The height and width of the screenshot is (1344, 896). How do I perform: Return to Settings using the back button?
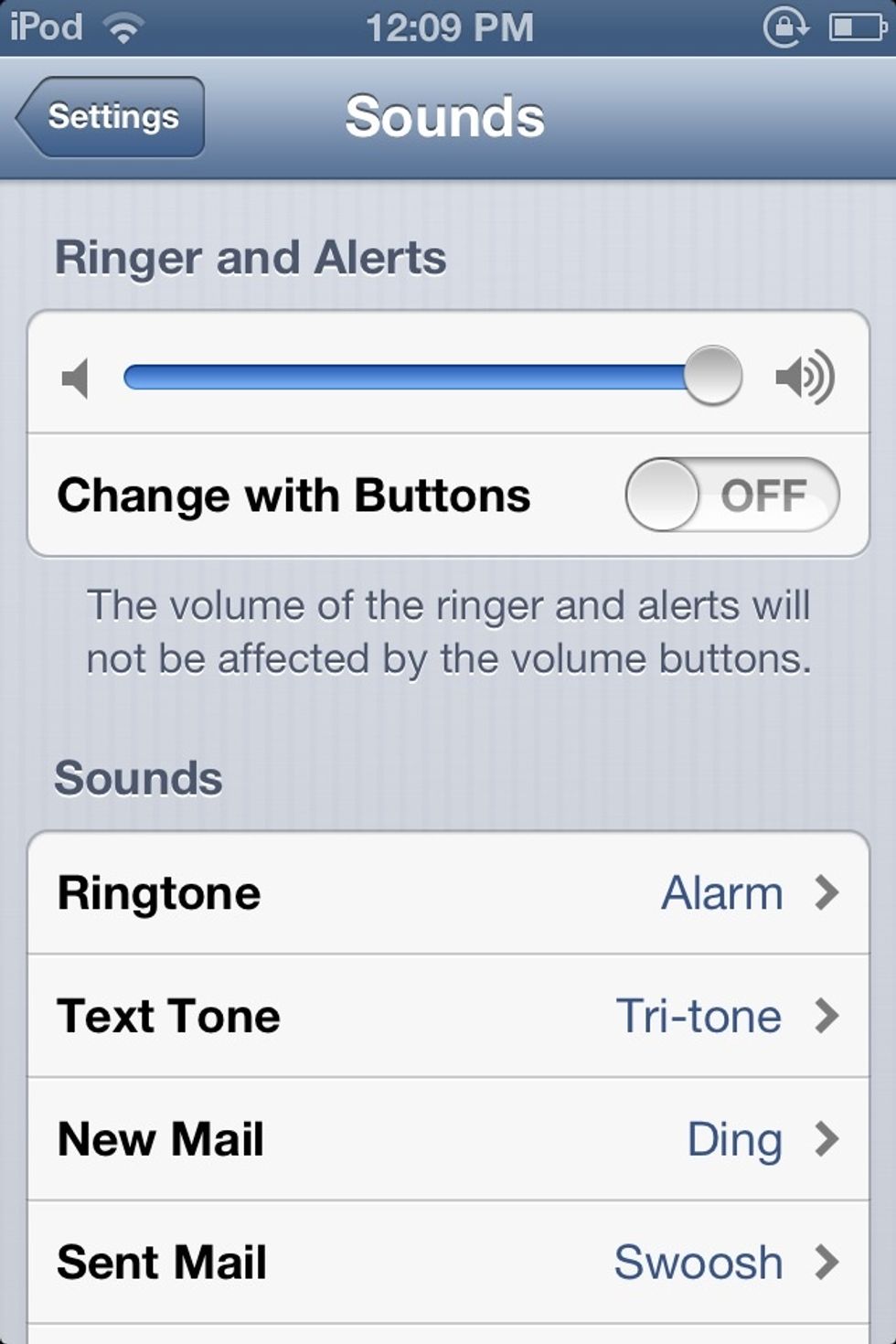coord(110,117)
